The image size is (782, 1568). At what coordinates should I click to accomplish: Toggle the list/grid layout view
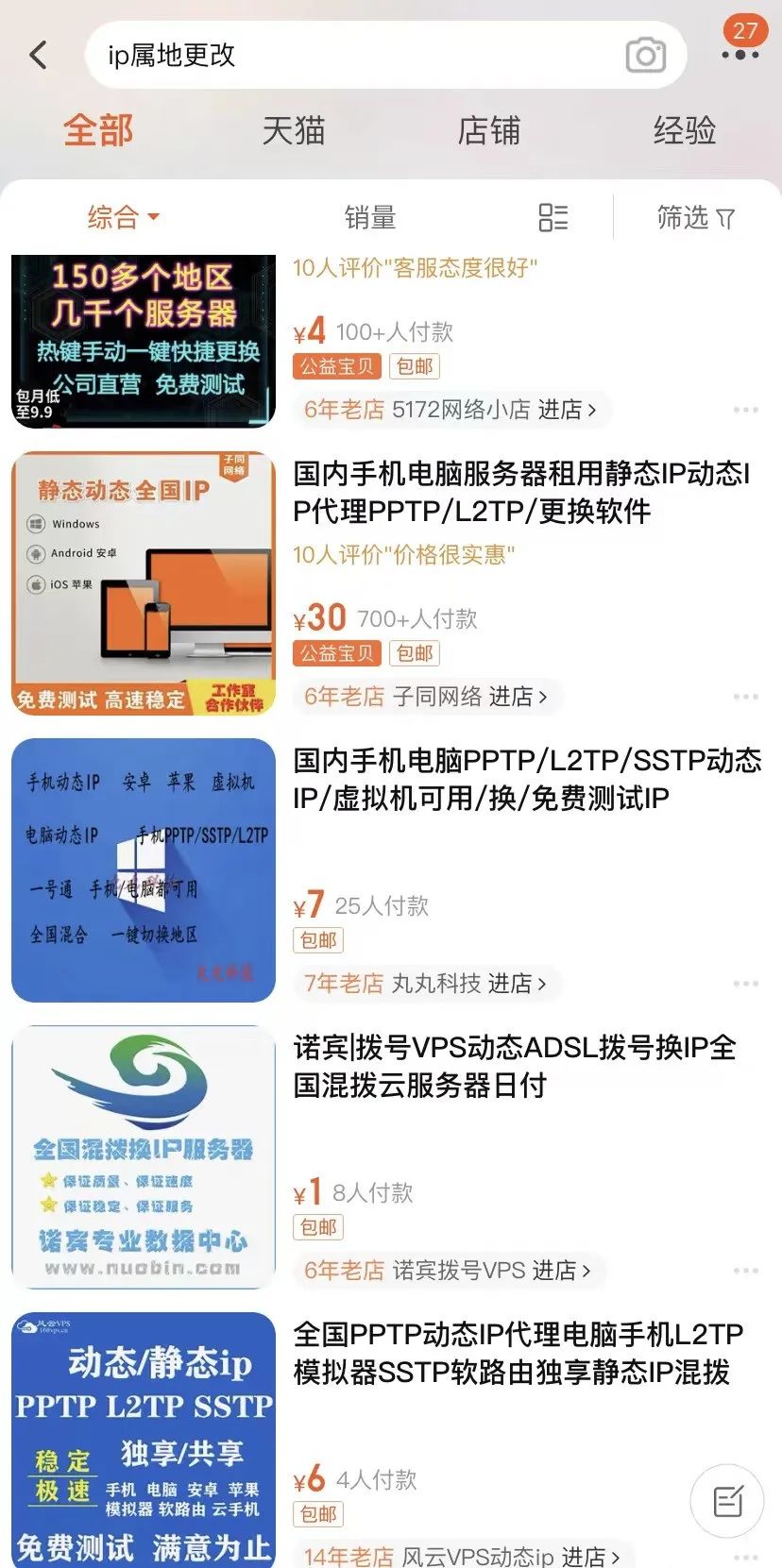tap(552, 218)
